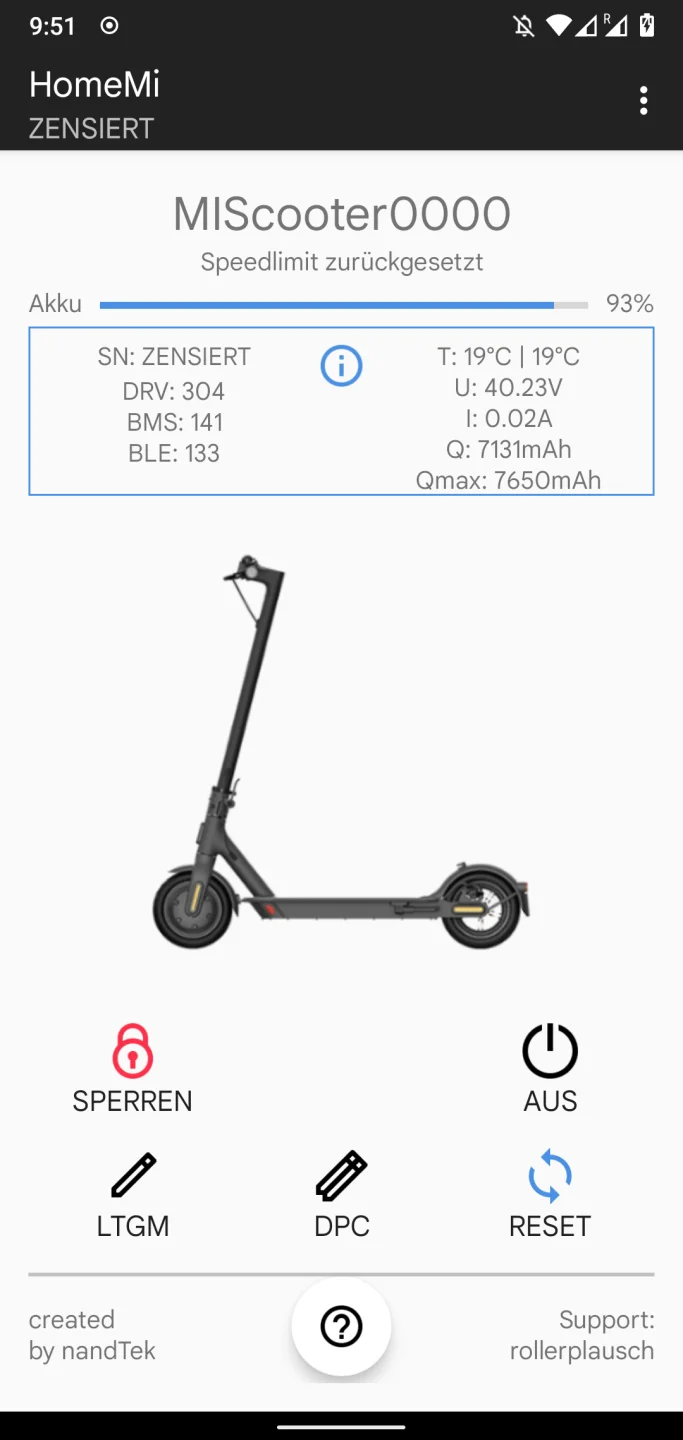683x1440 pixels.
Task: Tap the info icon in scooter details
Action: click(341, 366)
